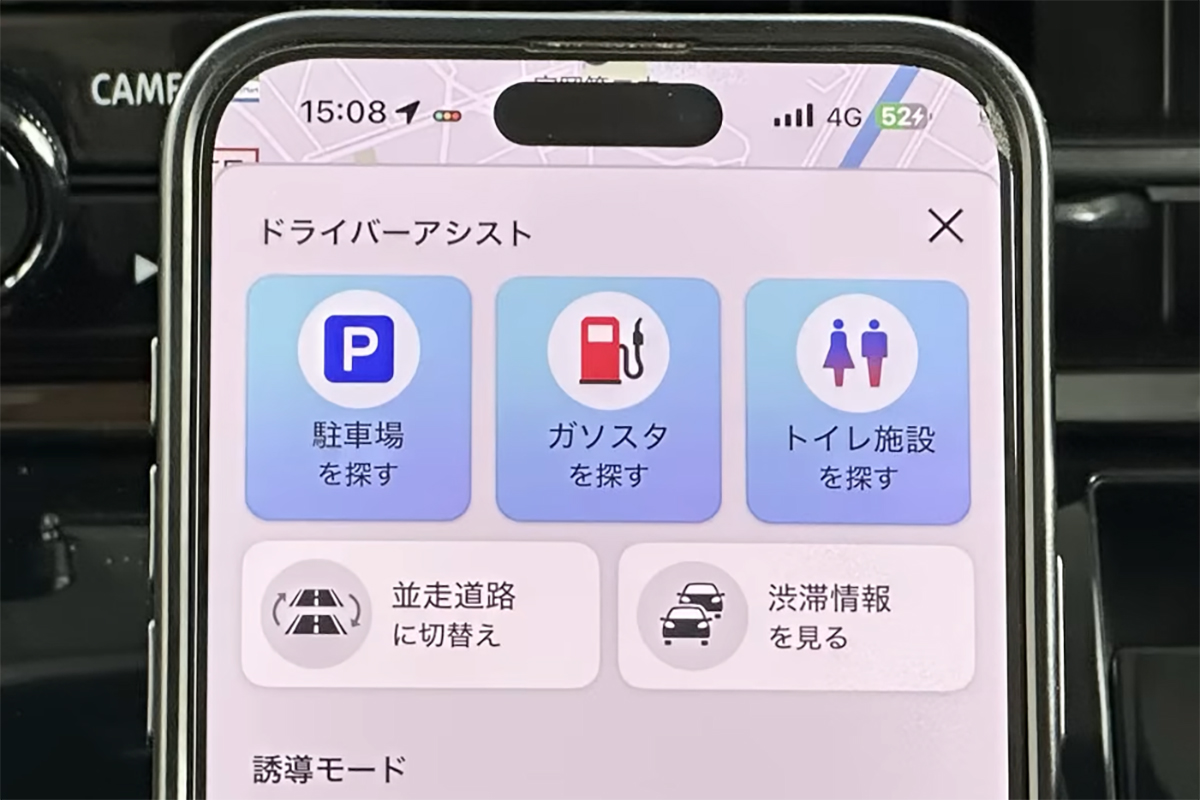Open トイレ施設を探す restroom search
Viewport: 1200px width, 800px height.
click(857, 402)
